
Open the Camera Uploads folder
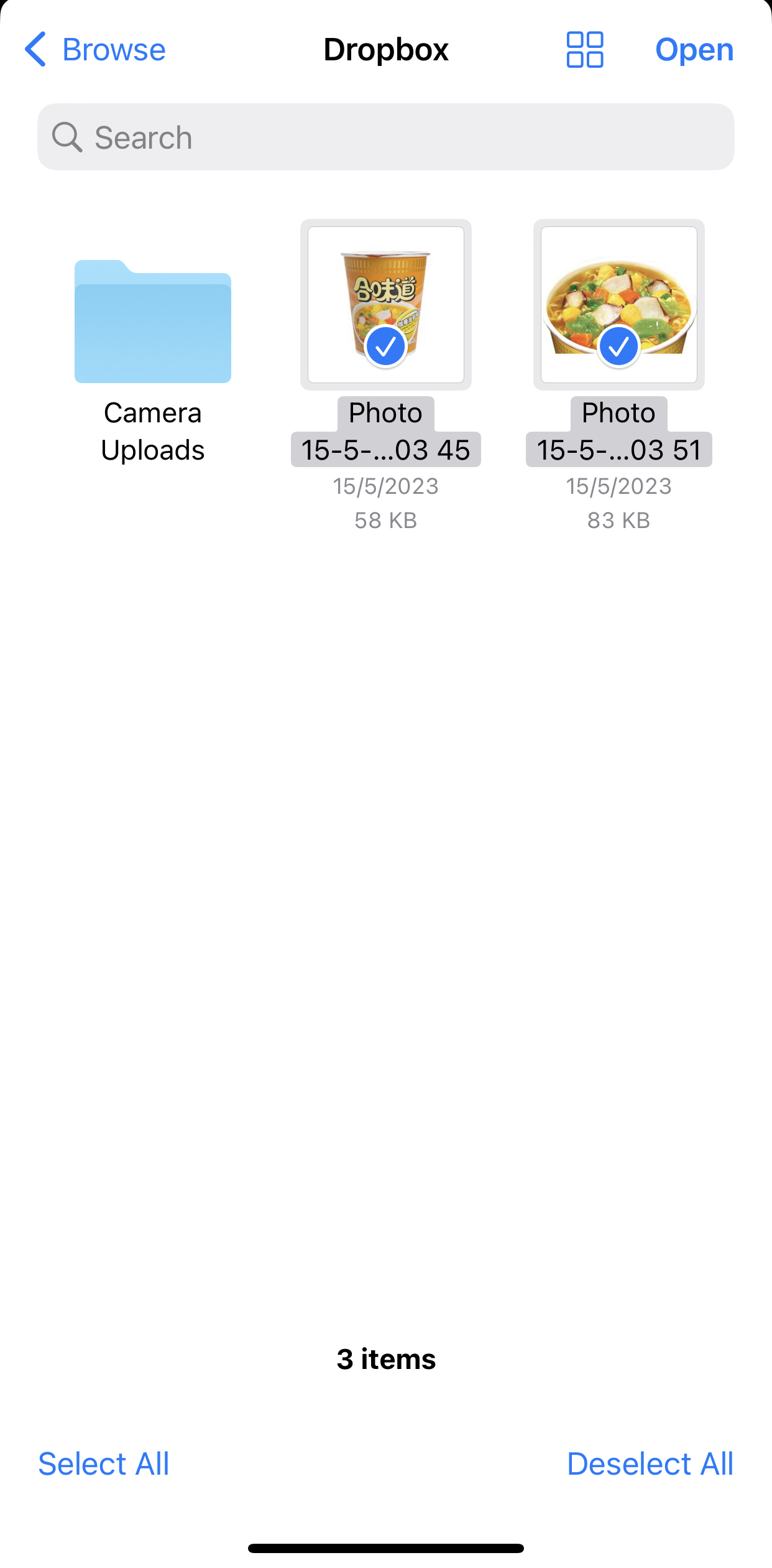(x=153, y=321)
